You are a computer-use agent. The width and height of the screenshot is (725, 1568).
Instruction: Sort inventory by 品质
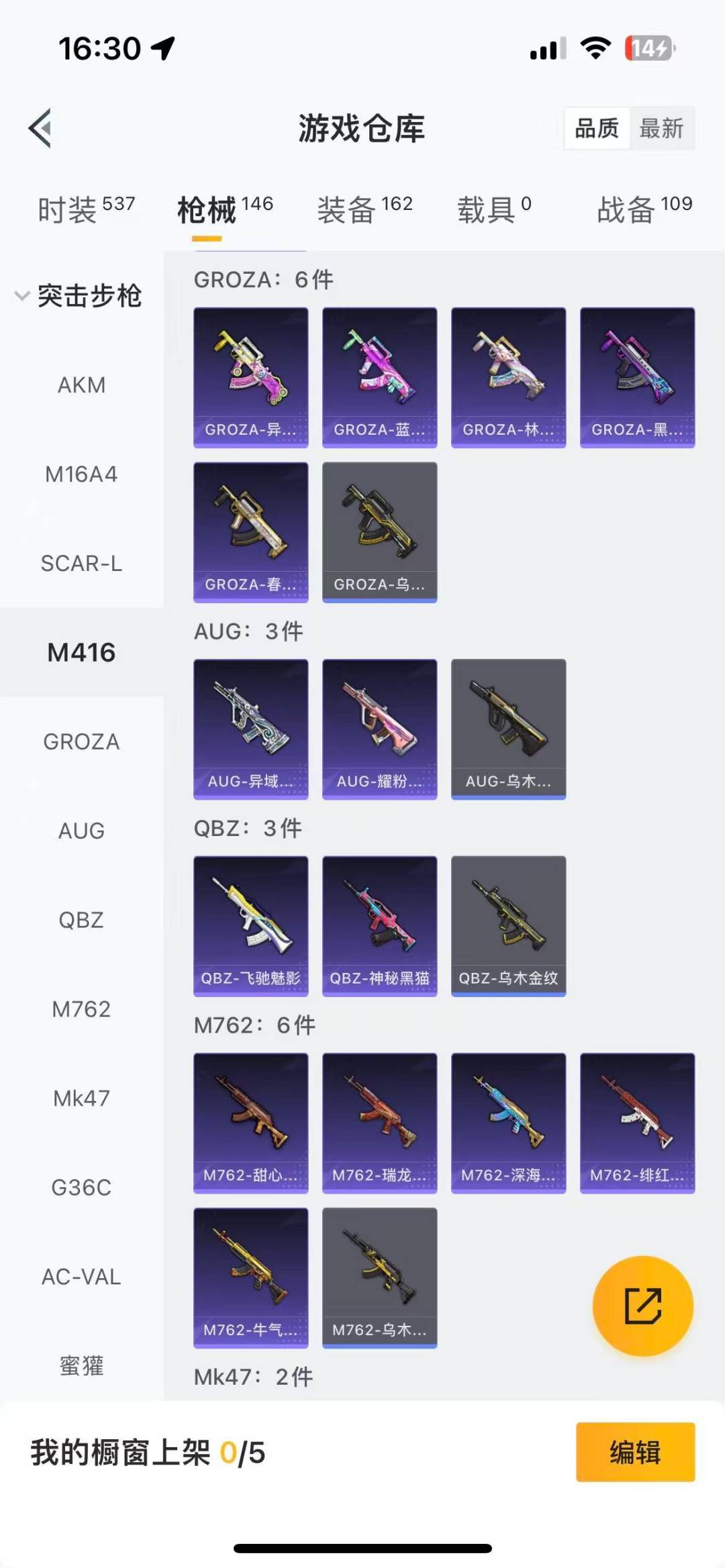pyautogui.click(x=596, y=127)
